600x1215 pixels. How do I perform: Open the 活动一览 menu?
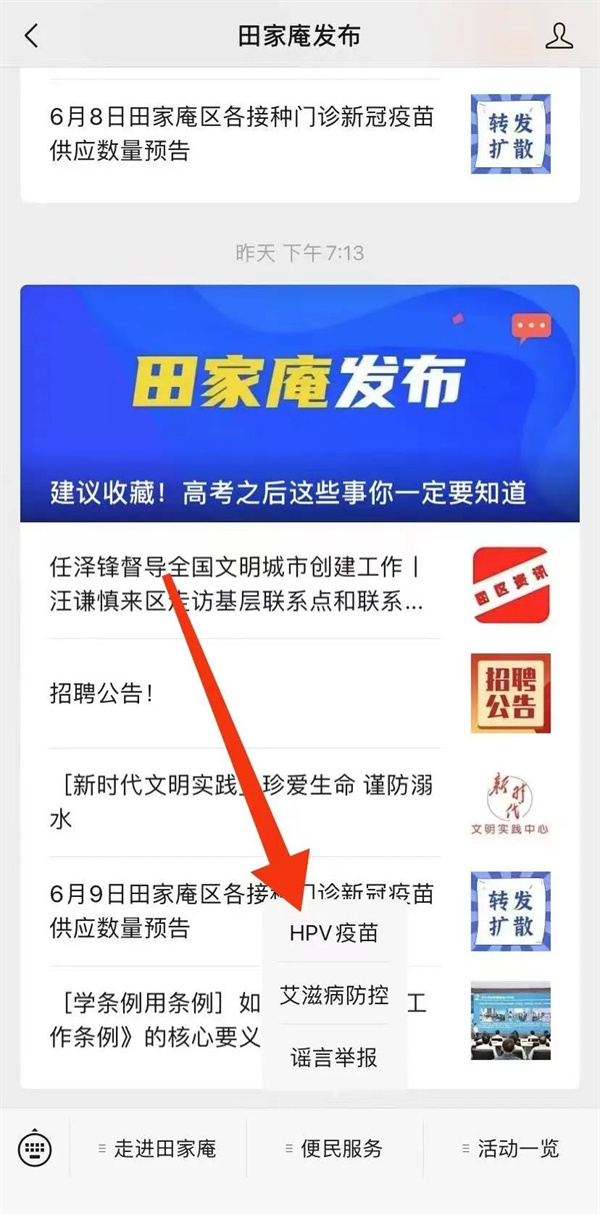pyautogui.click(x=511, y=1149)
